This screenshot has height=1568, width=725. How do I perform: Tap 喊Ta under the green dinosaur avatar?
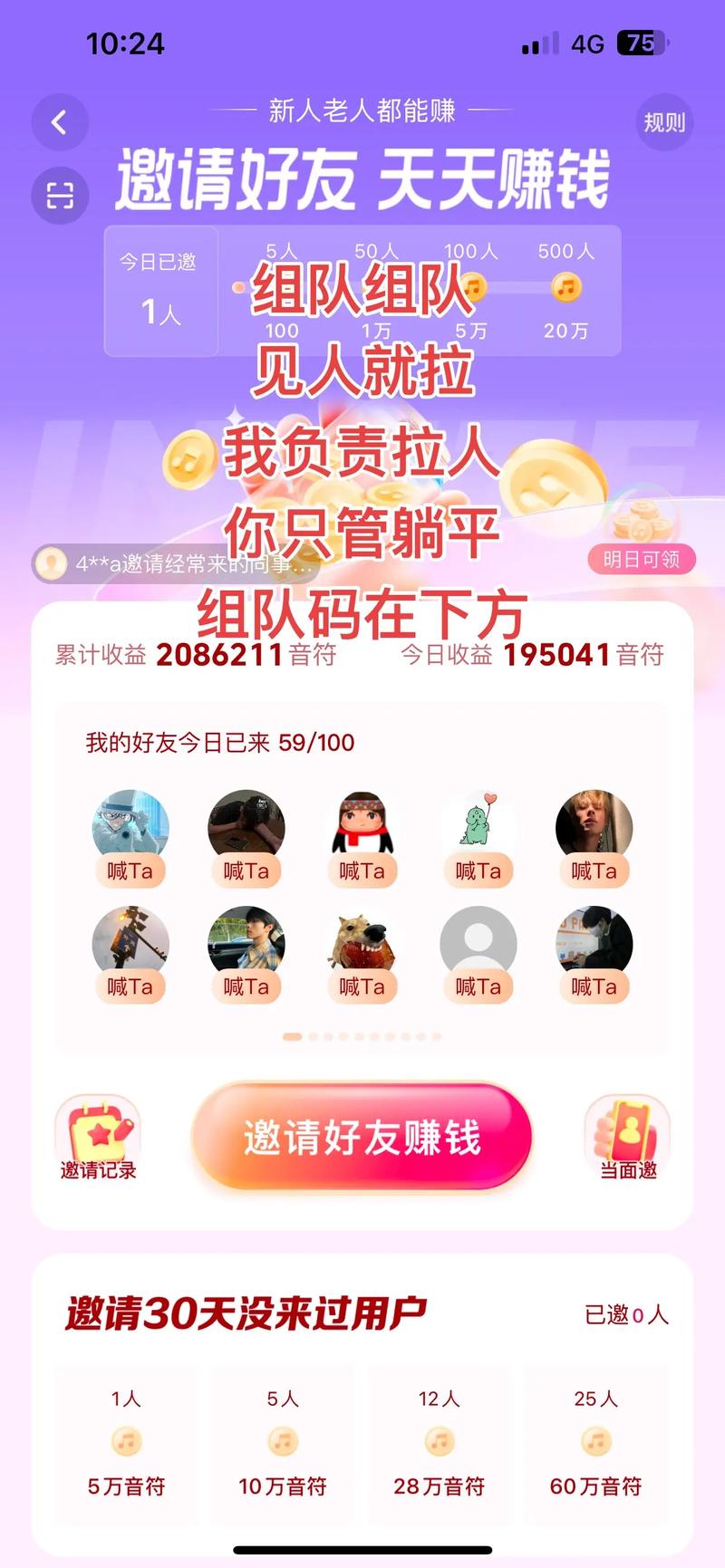pos(478,871)
